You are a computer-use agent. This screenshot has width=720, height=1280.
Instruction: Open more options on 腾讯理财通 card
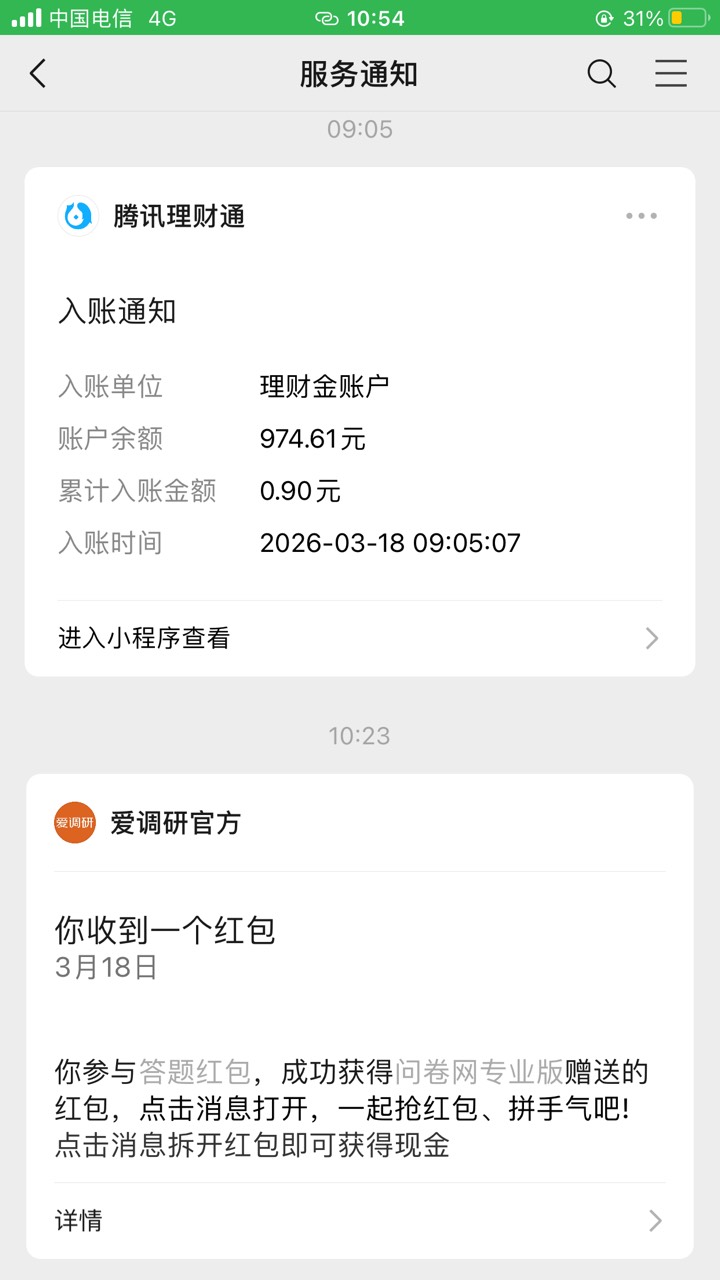(641, 216)
